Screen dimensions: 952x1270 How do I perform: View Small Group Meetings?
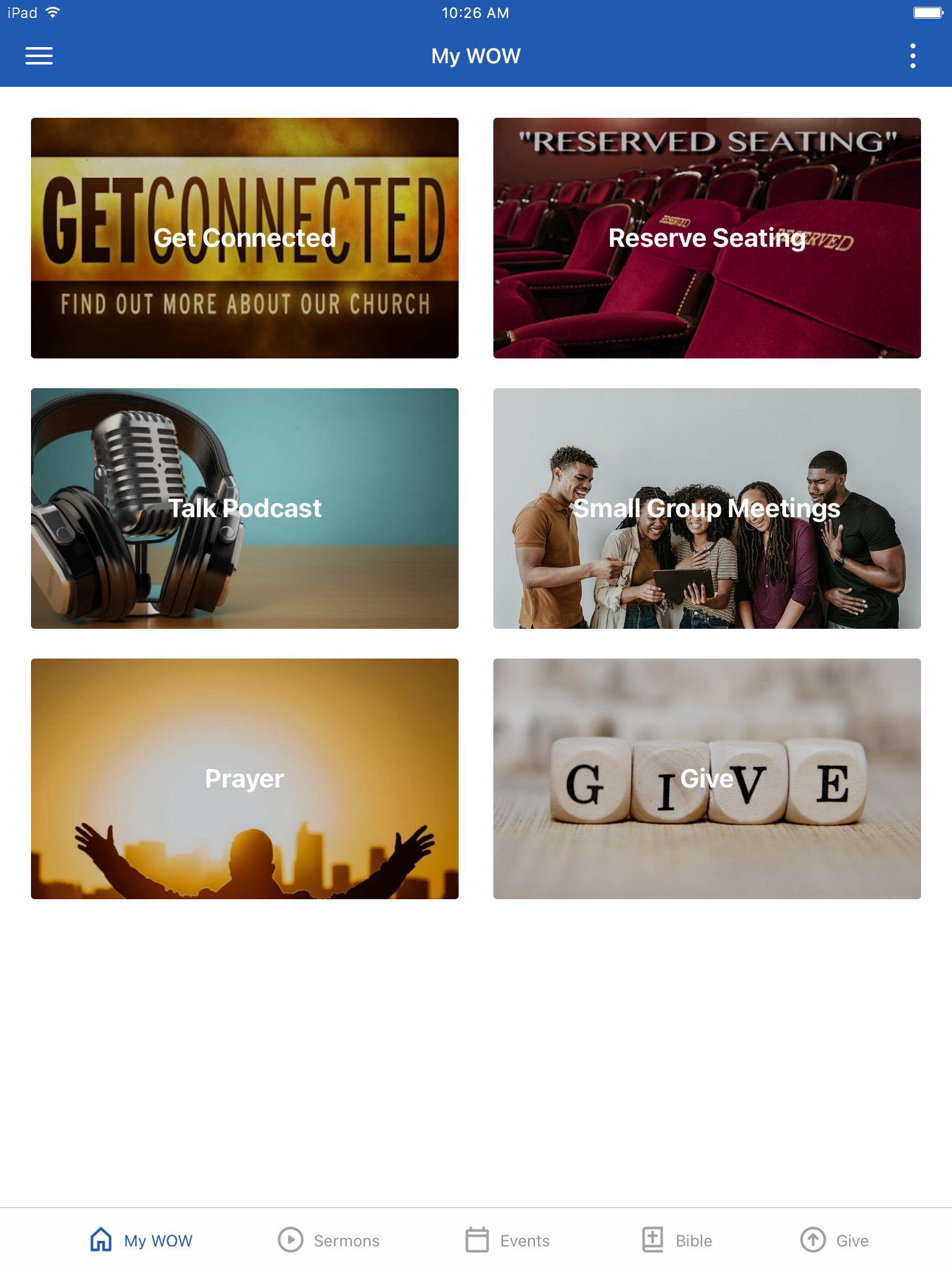(x=707, y=508)
